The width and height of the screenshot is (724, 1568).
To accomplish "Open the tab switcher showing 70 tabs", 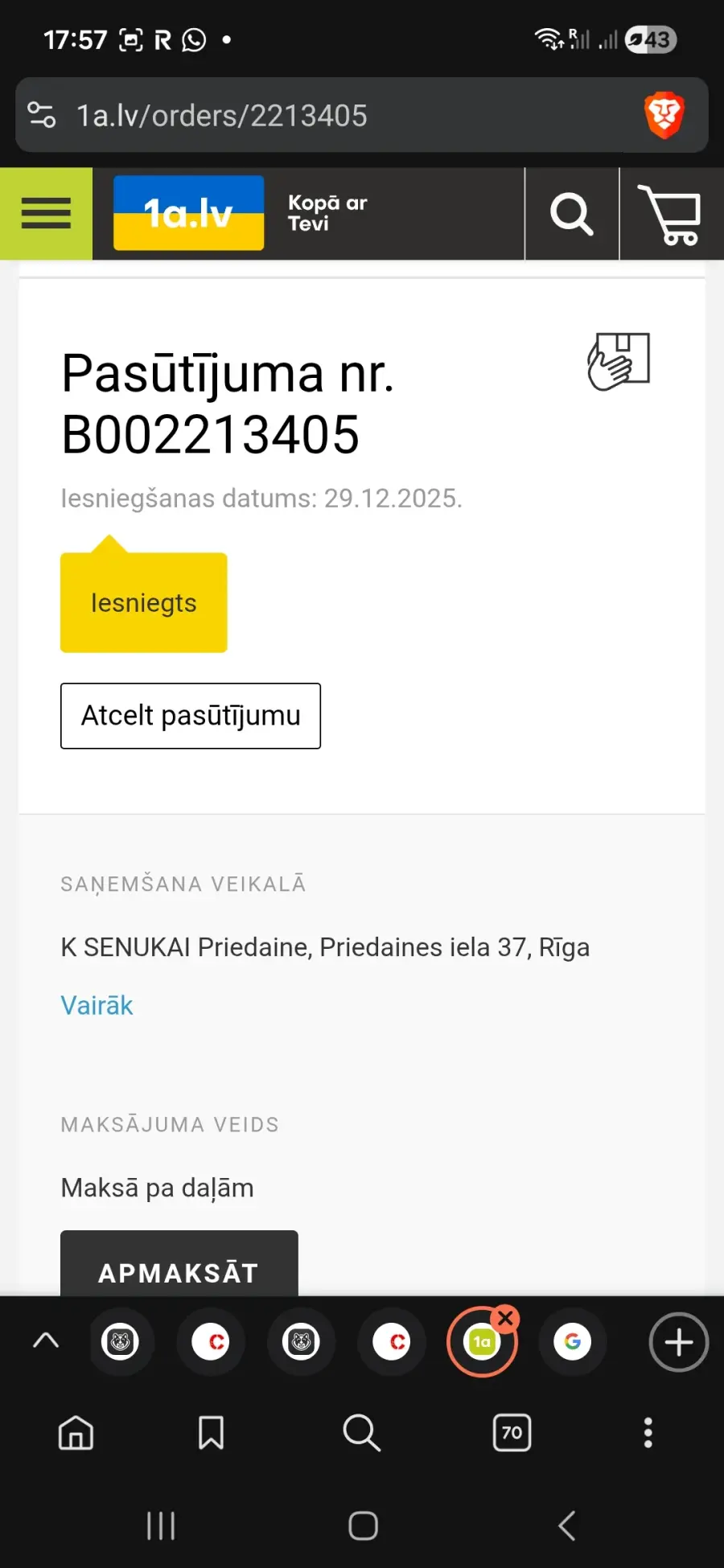I will 512,1433.
